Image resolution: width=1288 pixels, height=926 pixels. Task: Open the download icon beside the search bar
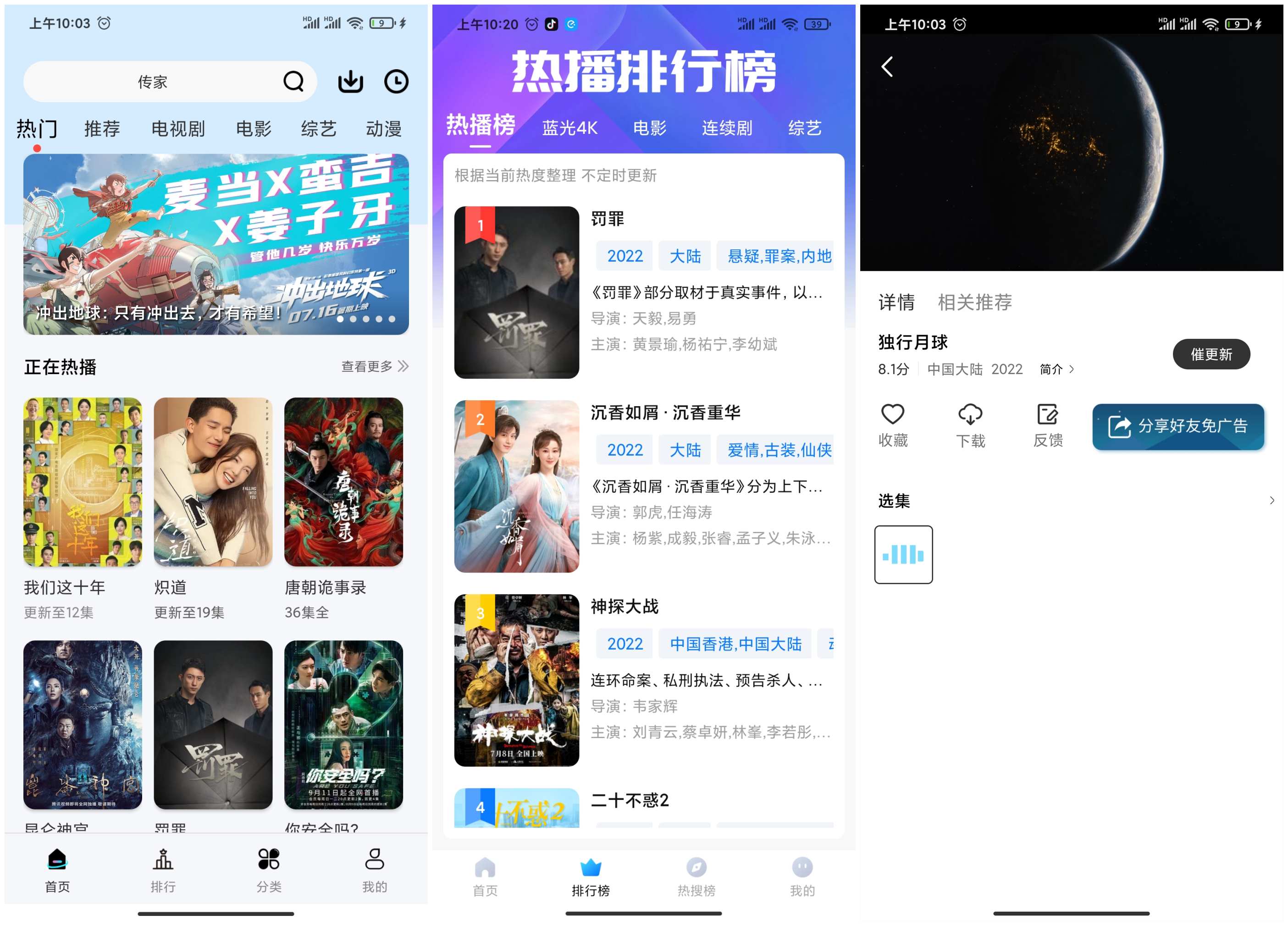tap(350, 82)
